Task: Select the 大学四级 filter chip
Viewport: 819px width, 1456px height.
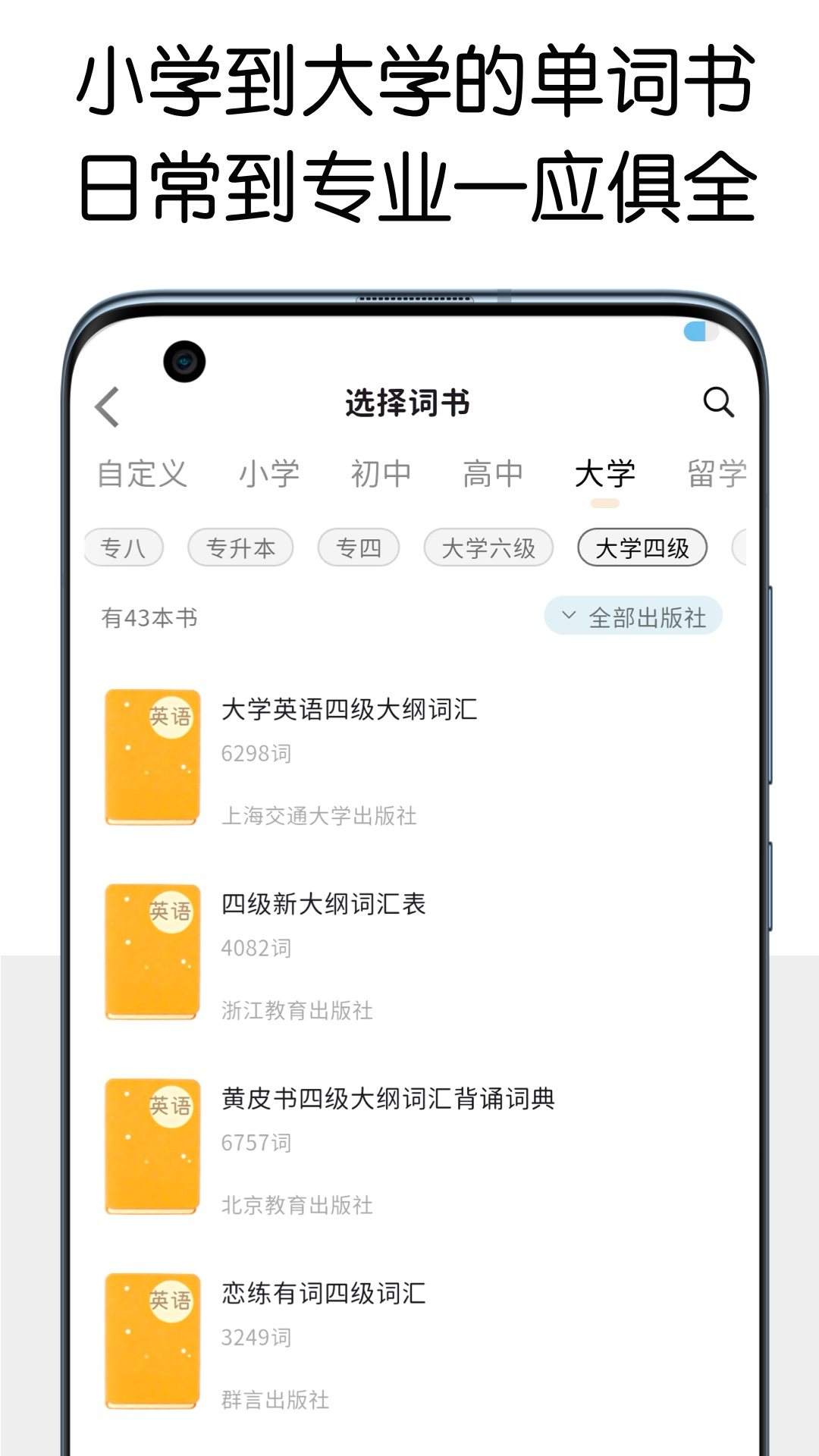Action: (x=642, y=546)
